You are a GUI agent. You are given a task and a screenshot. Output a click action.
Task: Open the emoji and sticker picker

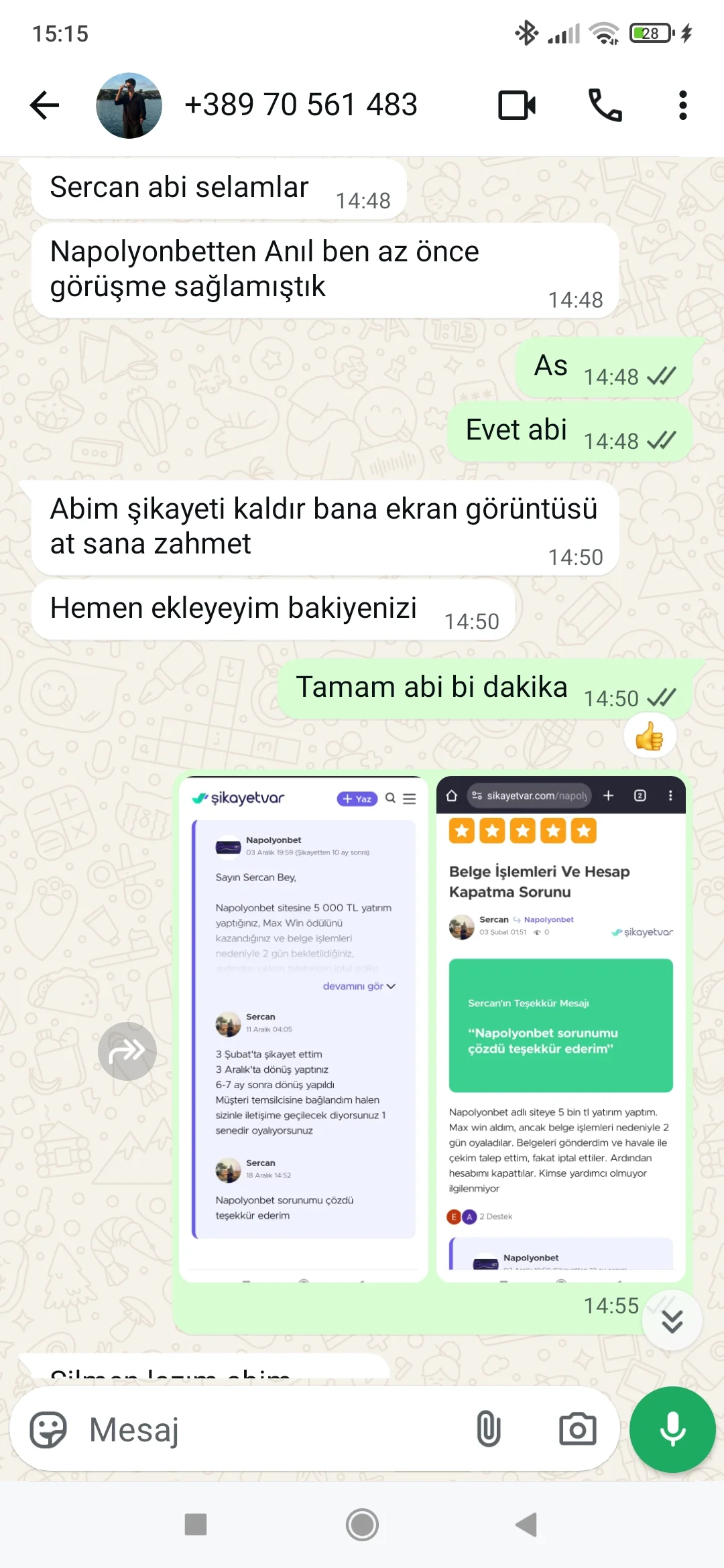pos(48,1429)
